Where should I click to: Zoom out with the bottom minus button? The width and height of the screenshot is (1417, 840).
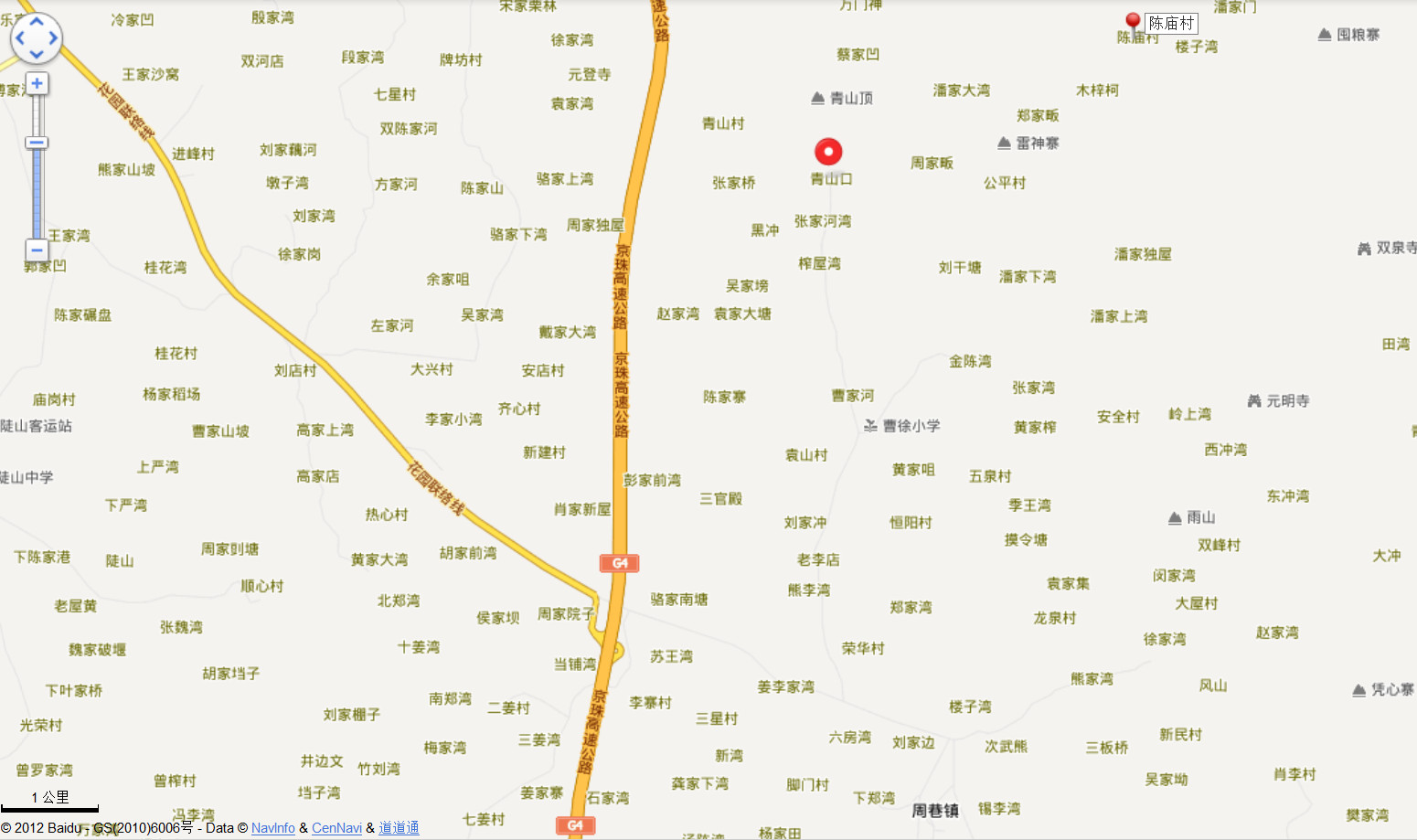pos(37,250)
